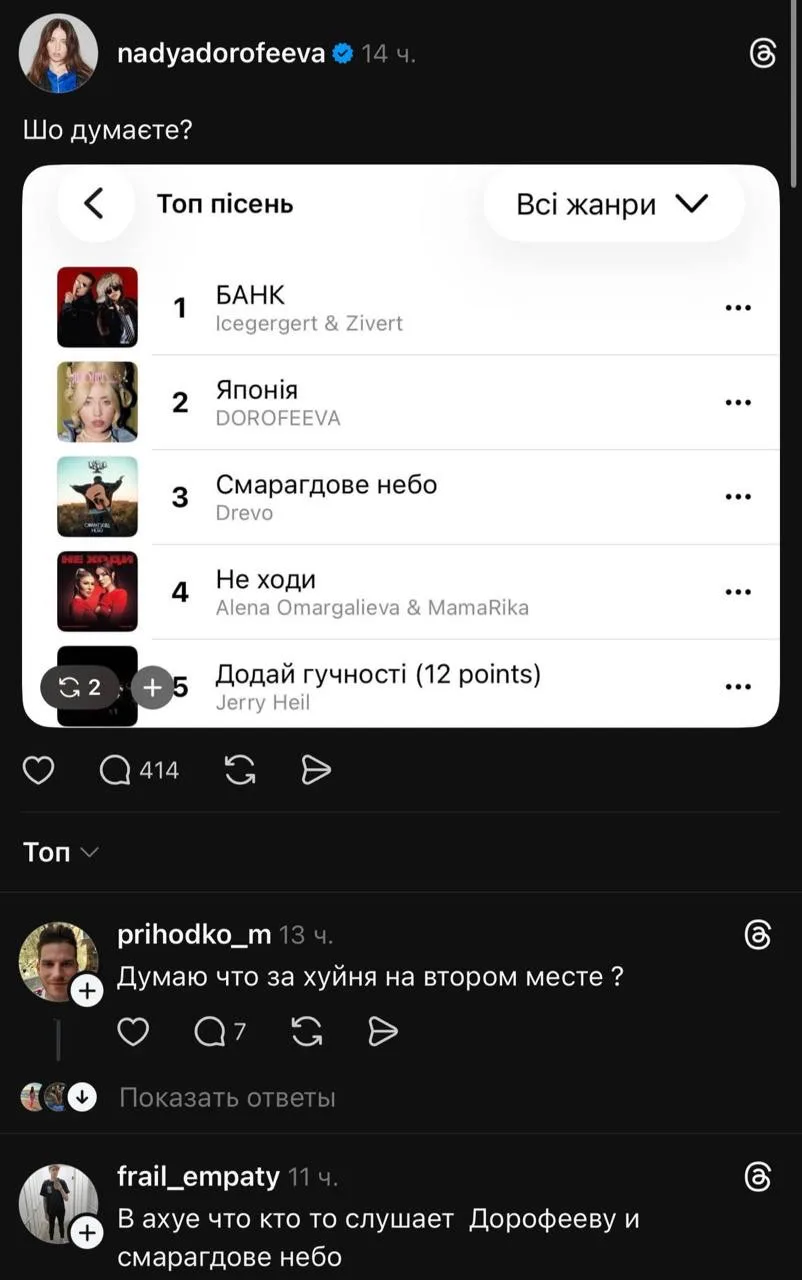
Task: Reply to prihodko_m via the comment bubble icon
Action: pyautogui.click(x=210, y=1032)
